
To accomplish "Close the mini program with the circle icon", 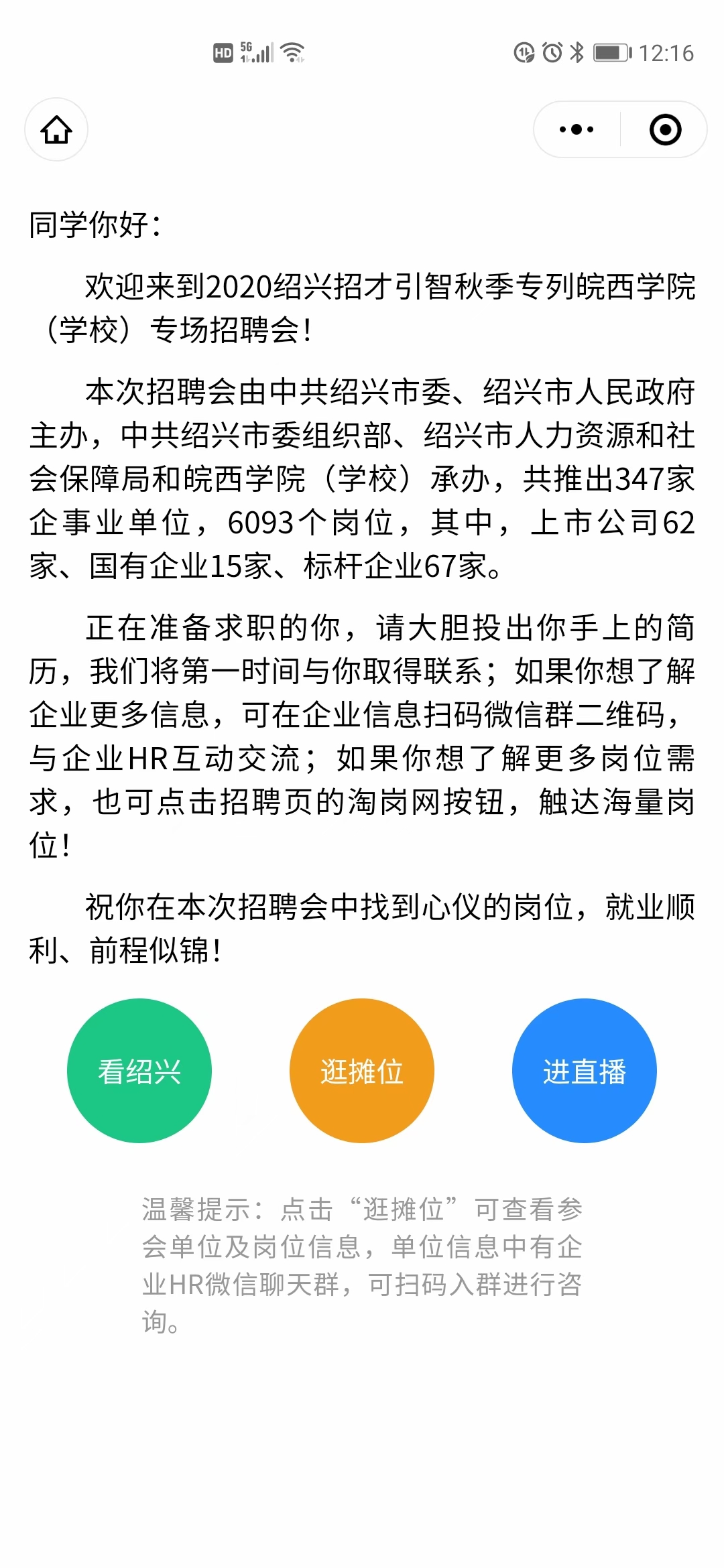I will click(665, 129).
